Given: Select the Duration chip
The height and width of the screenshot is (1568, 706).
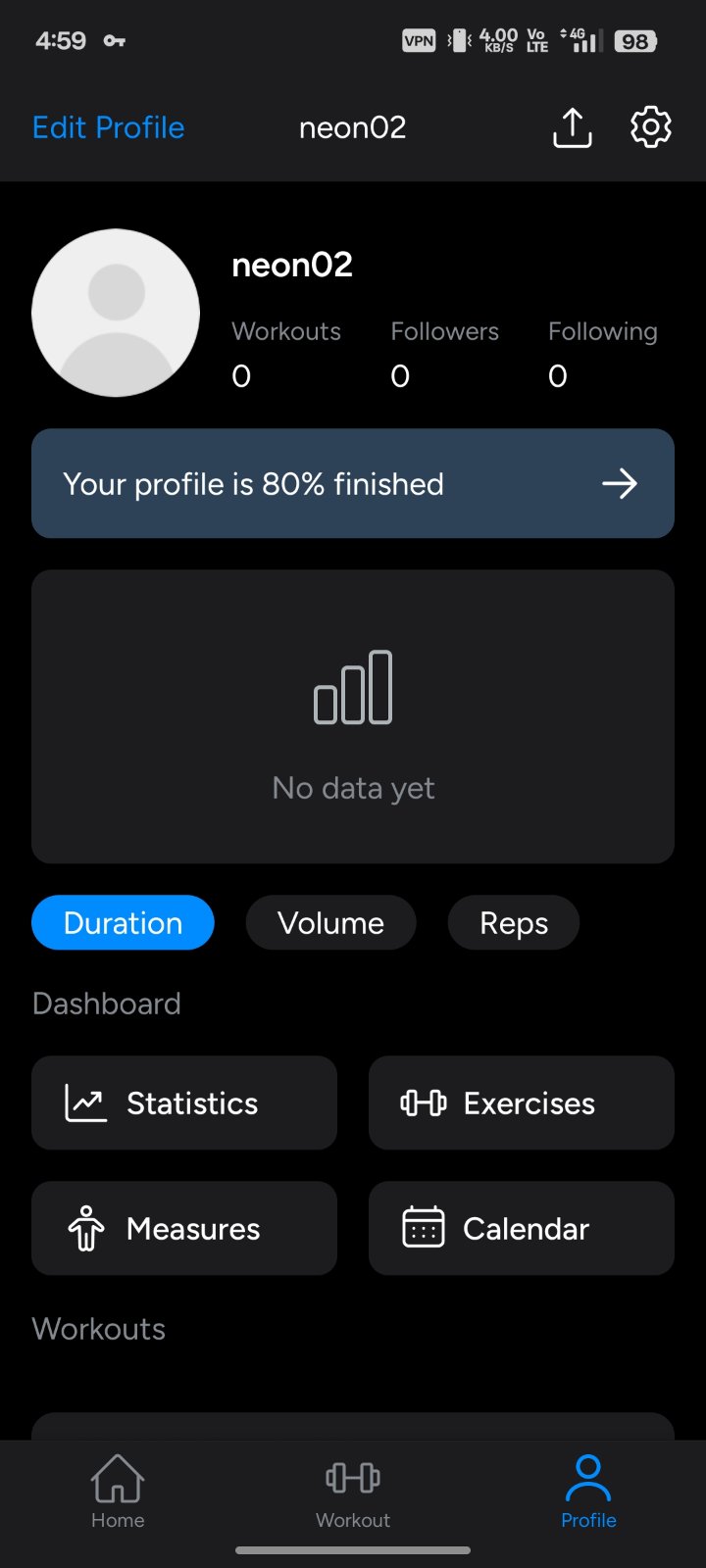Looking at the screenshot, I should point(123,922).
